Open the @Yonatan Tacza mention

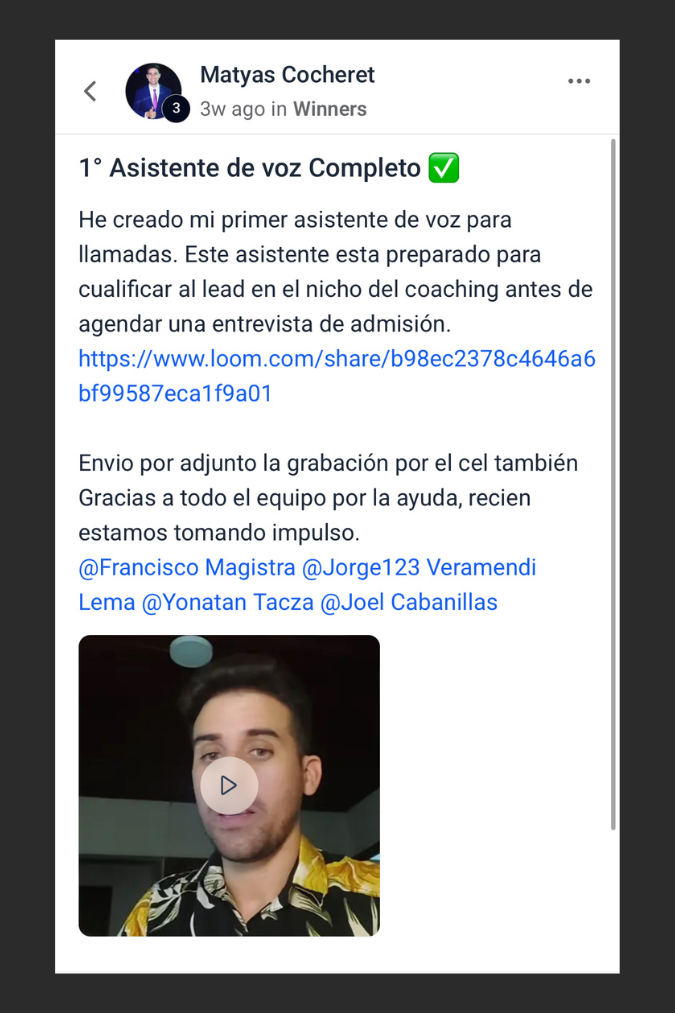227,602
